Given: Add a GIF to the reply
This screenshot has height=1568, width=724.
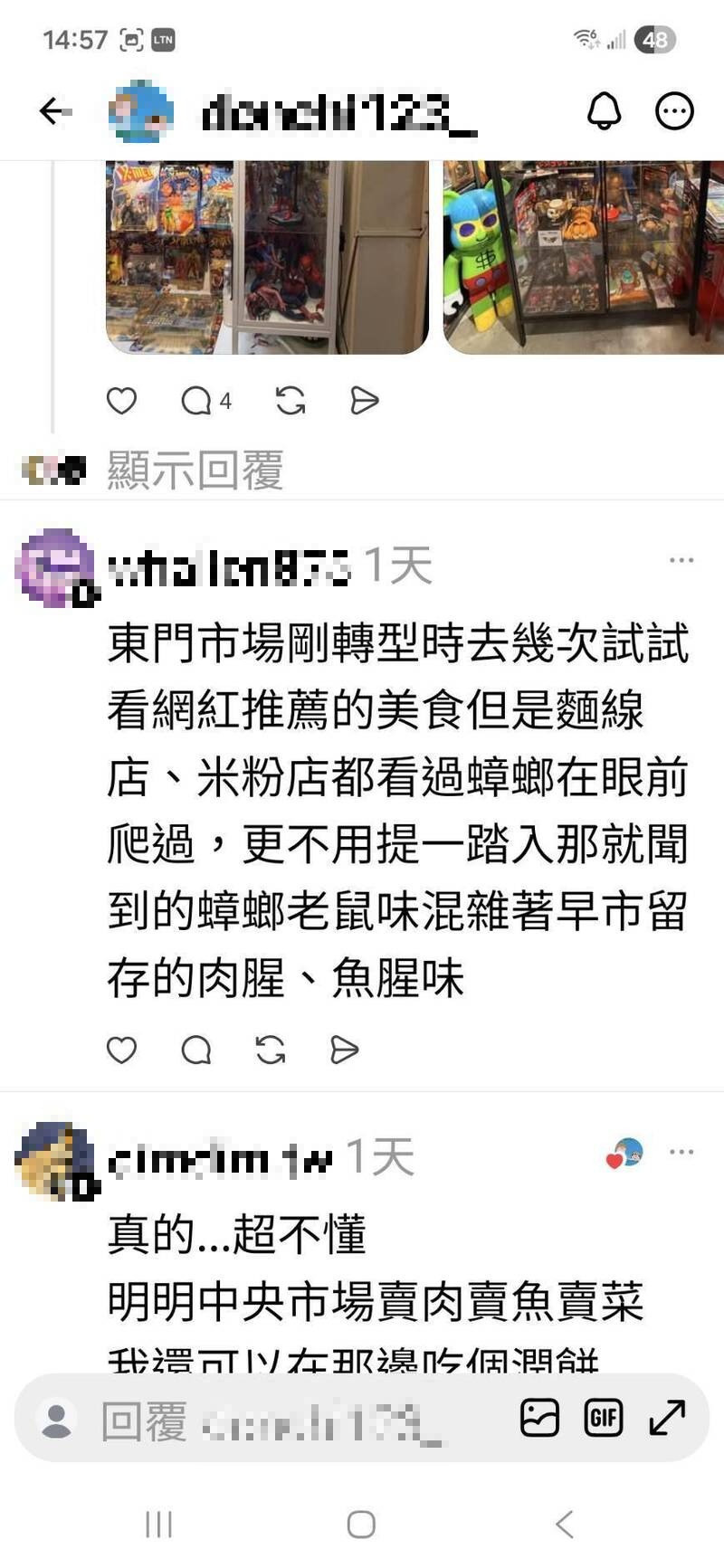Looking at the screenshot, I should pyautogui.click(x=604, y=1418).
